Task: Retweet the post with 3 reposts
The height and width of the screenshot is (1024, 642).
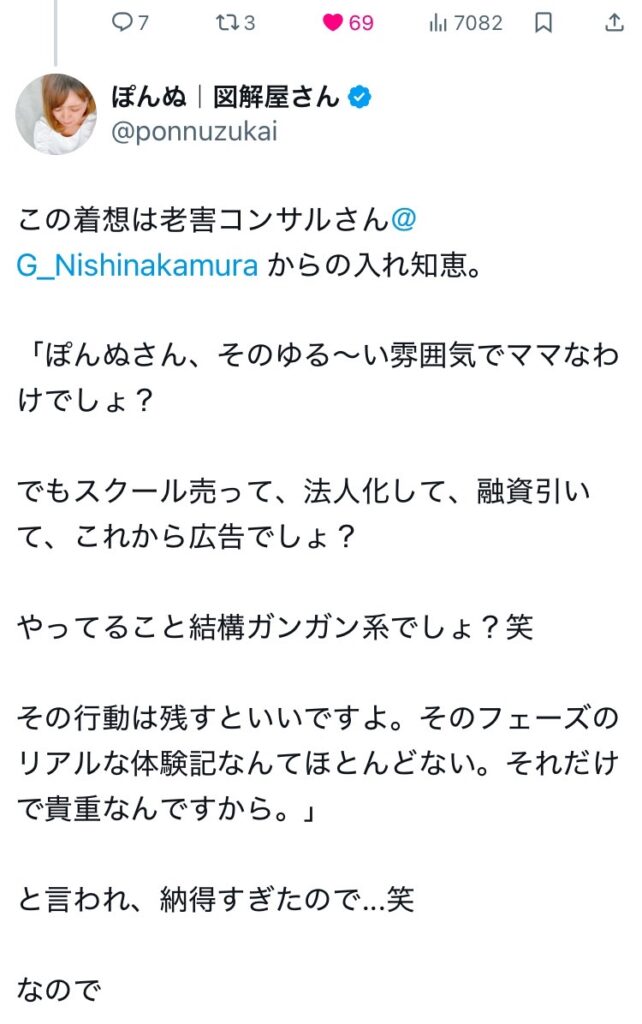Action: (224, 23)
